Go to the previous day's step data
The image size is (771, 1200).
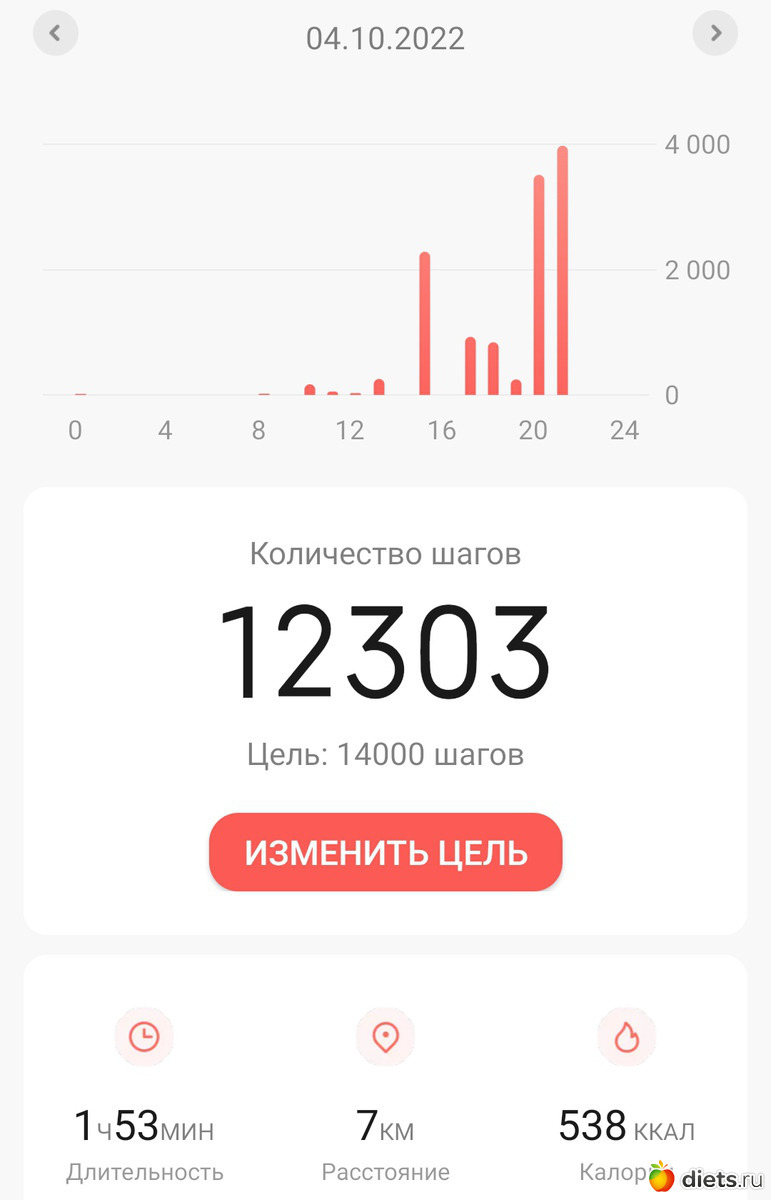point(55,33)
